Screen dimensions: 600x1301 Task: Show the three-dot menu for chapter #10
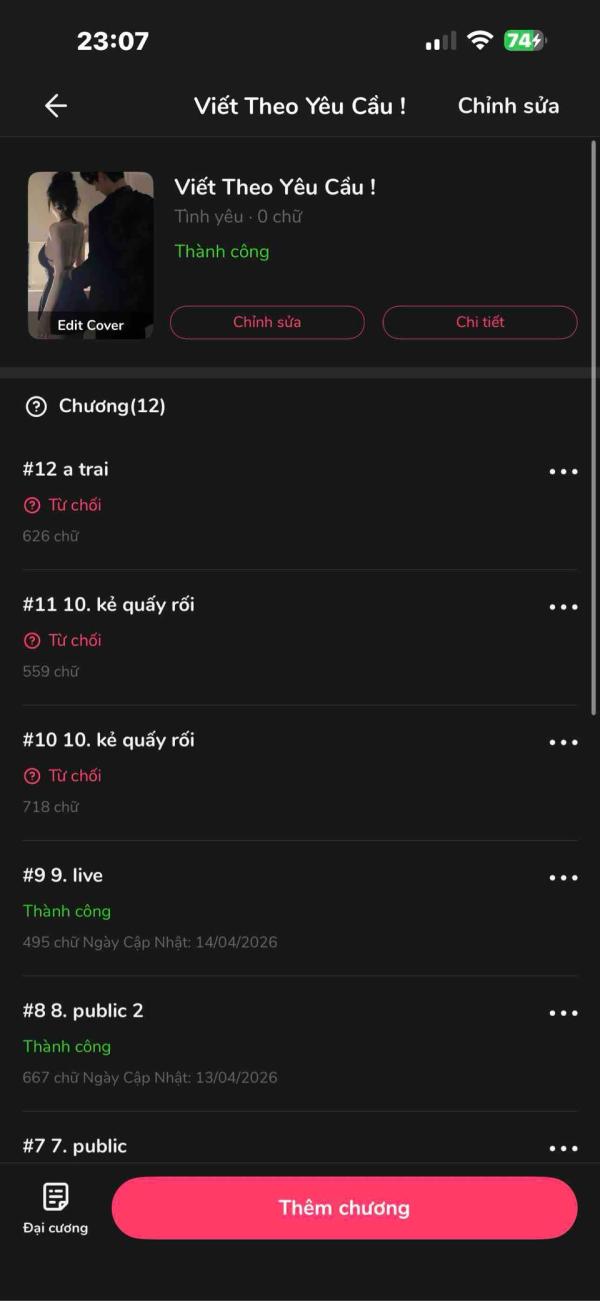[x=563, y=743]
